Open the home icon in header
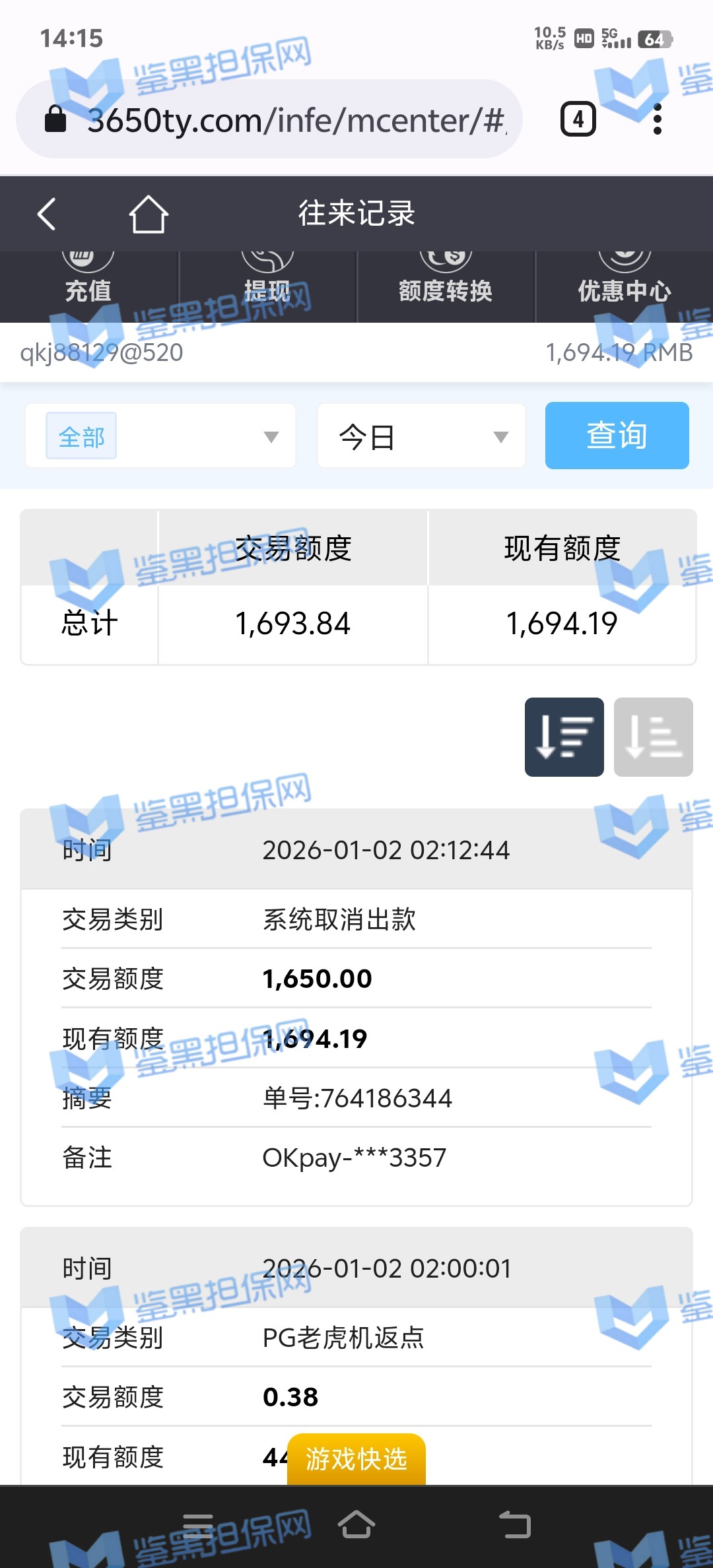Screen dimensions: 713x1568 coord(148,214)
